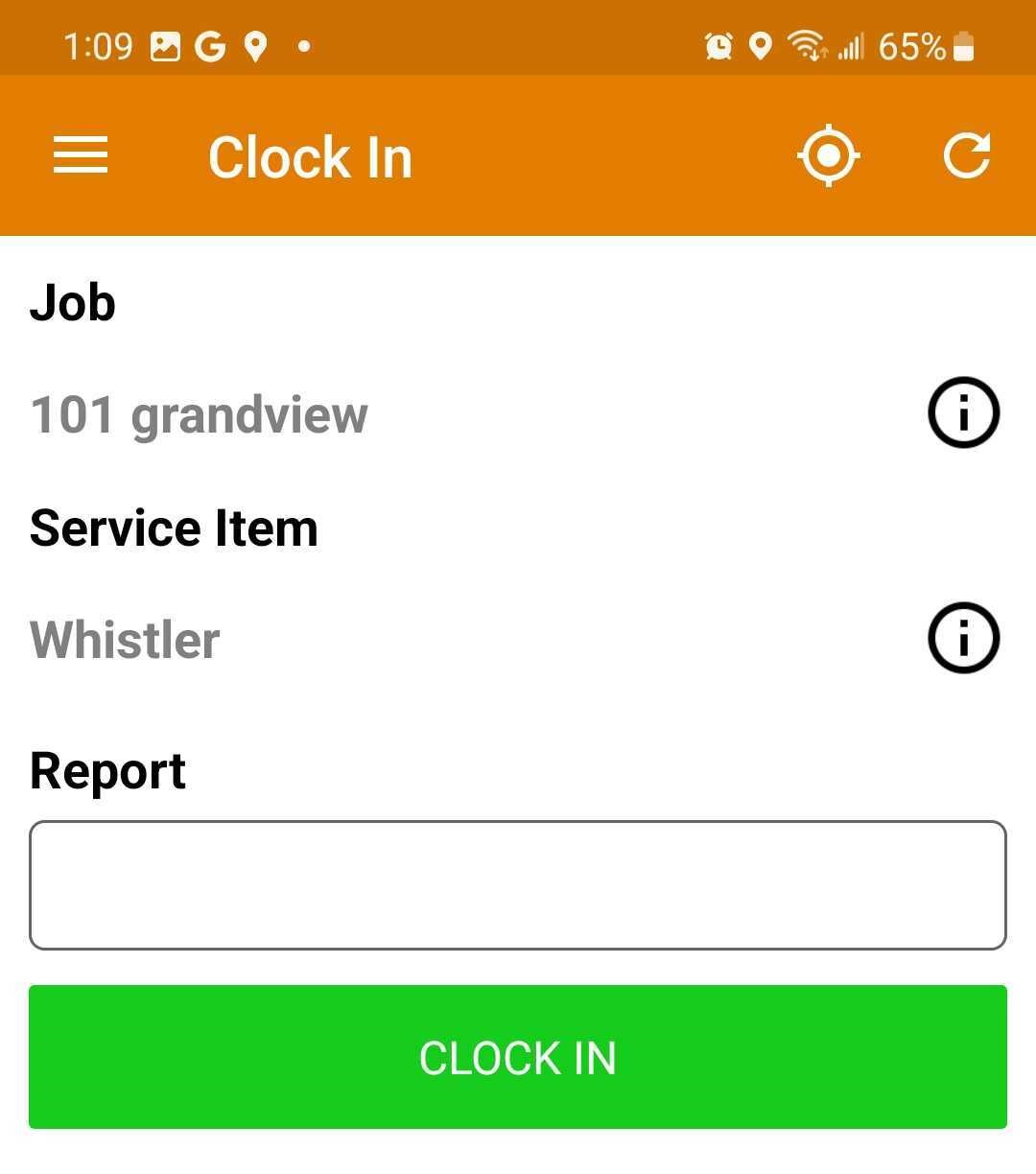Tap the Report text field to enter notes
1036x1174 pixels.
pos(518,884)
